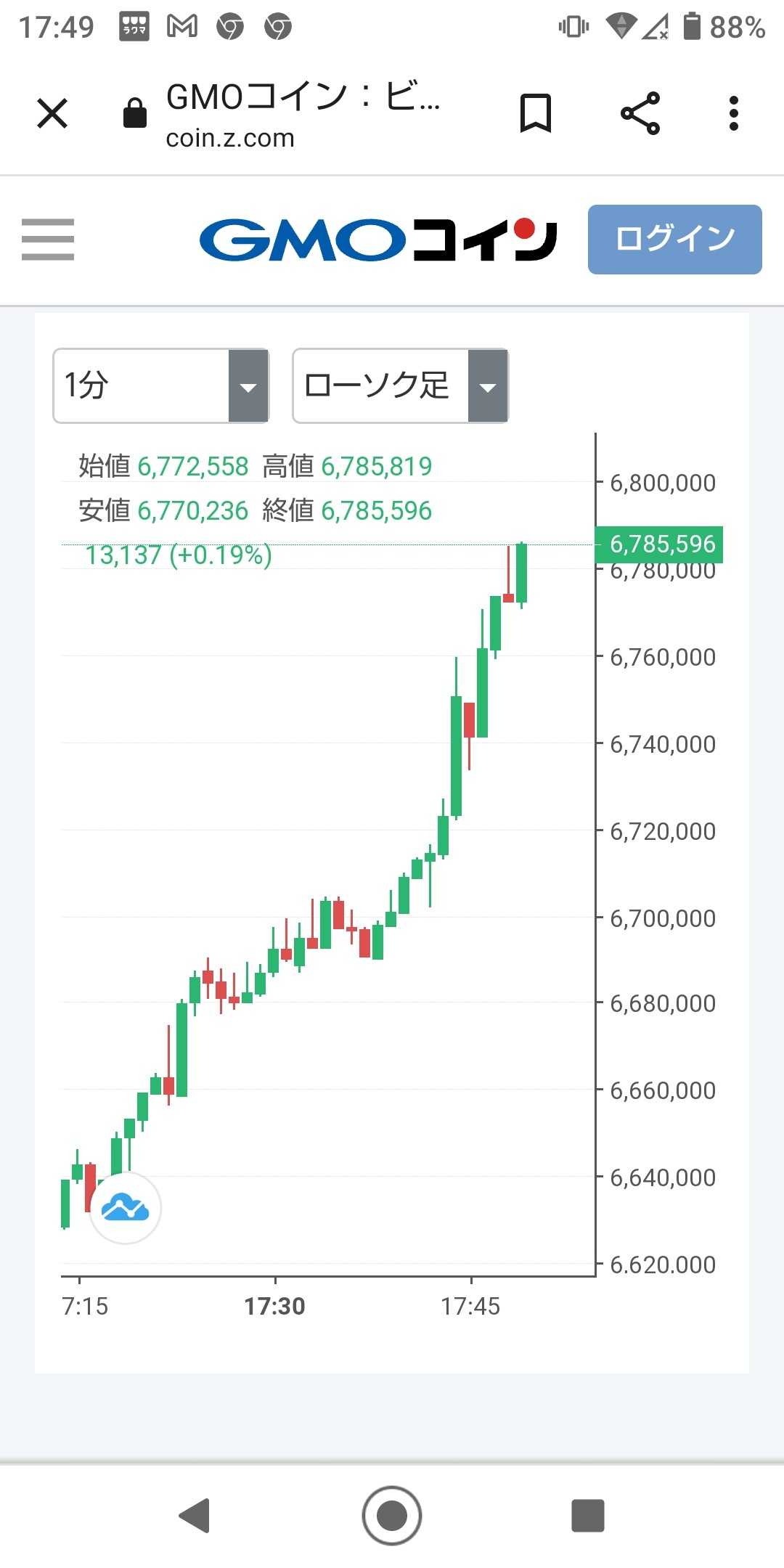Open the TradingView cloud icon on chart

point(126,1209)
